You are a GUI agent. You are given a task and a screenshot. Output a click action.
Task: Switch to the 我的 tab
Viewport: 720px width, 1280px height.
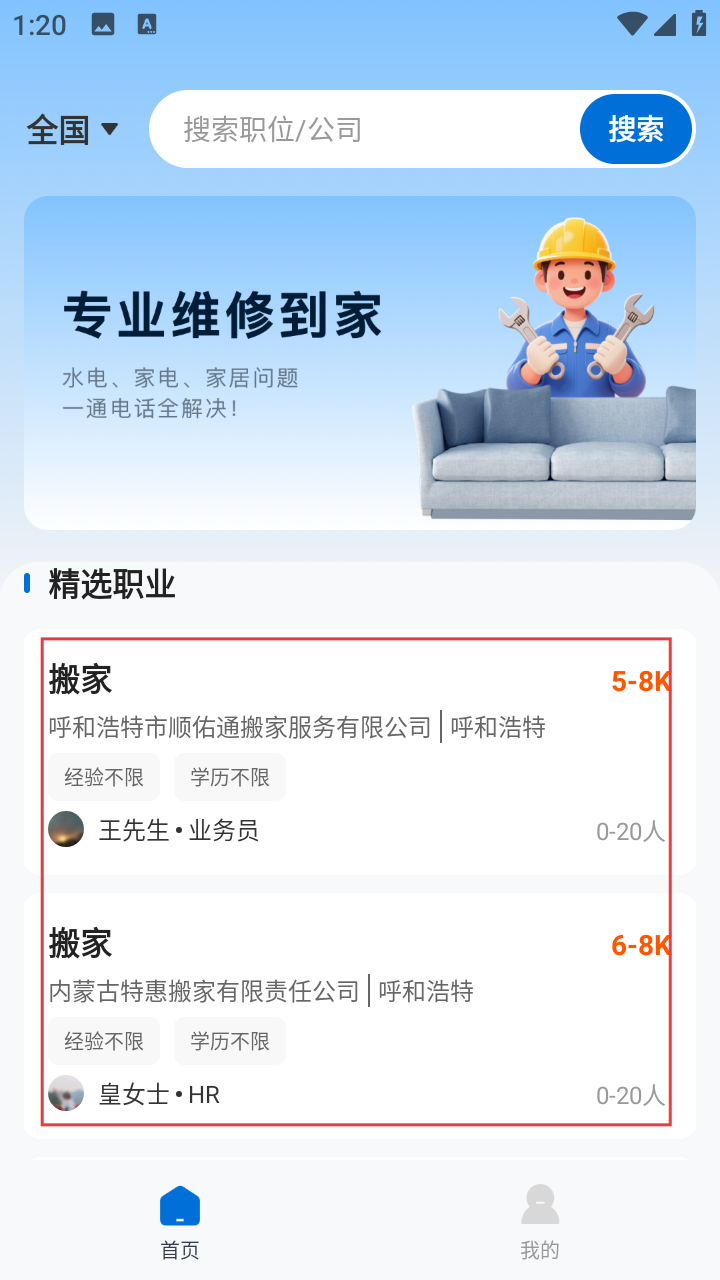[540, 1222]
